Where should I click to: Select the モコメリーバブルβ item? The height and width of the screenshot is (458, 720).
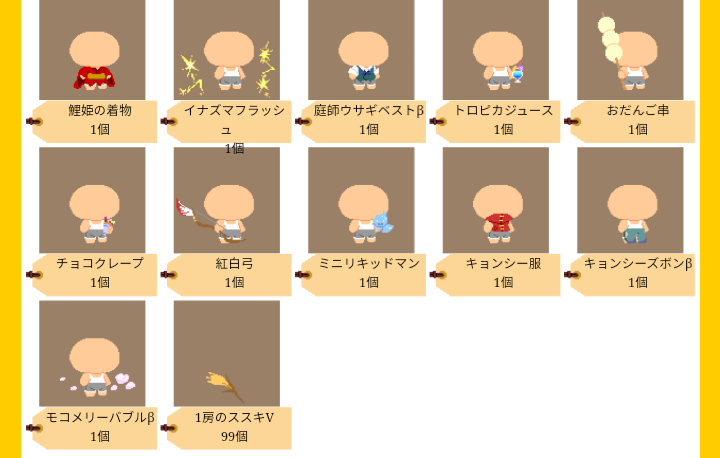click(x=92, y=353)
